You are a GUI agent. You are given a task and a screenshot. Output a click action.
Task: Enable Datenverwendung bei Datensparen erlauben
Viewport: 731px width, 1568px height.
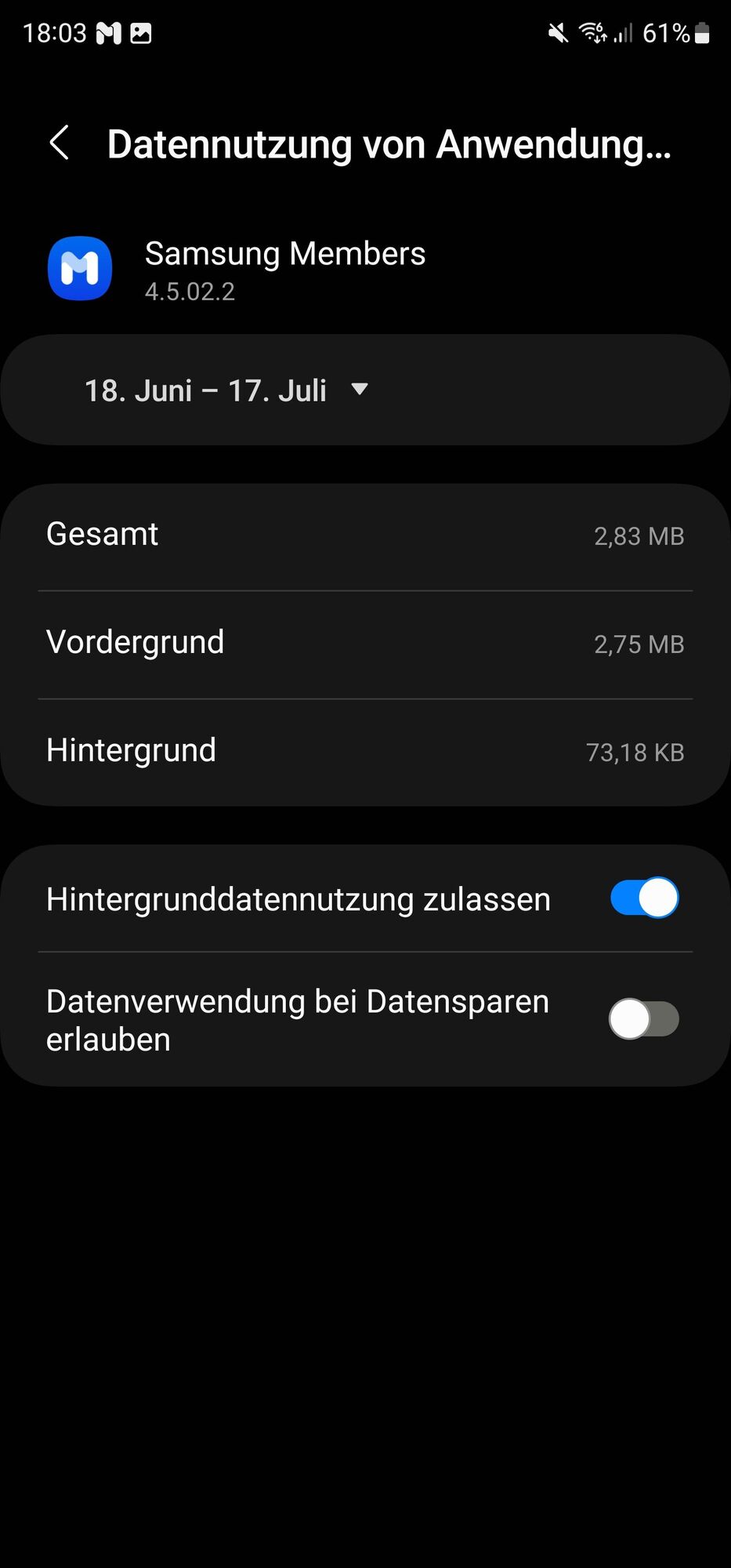[643, 1019]
